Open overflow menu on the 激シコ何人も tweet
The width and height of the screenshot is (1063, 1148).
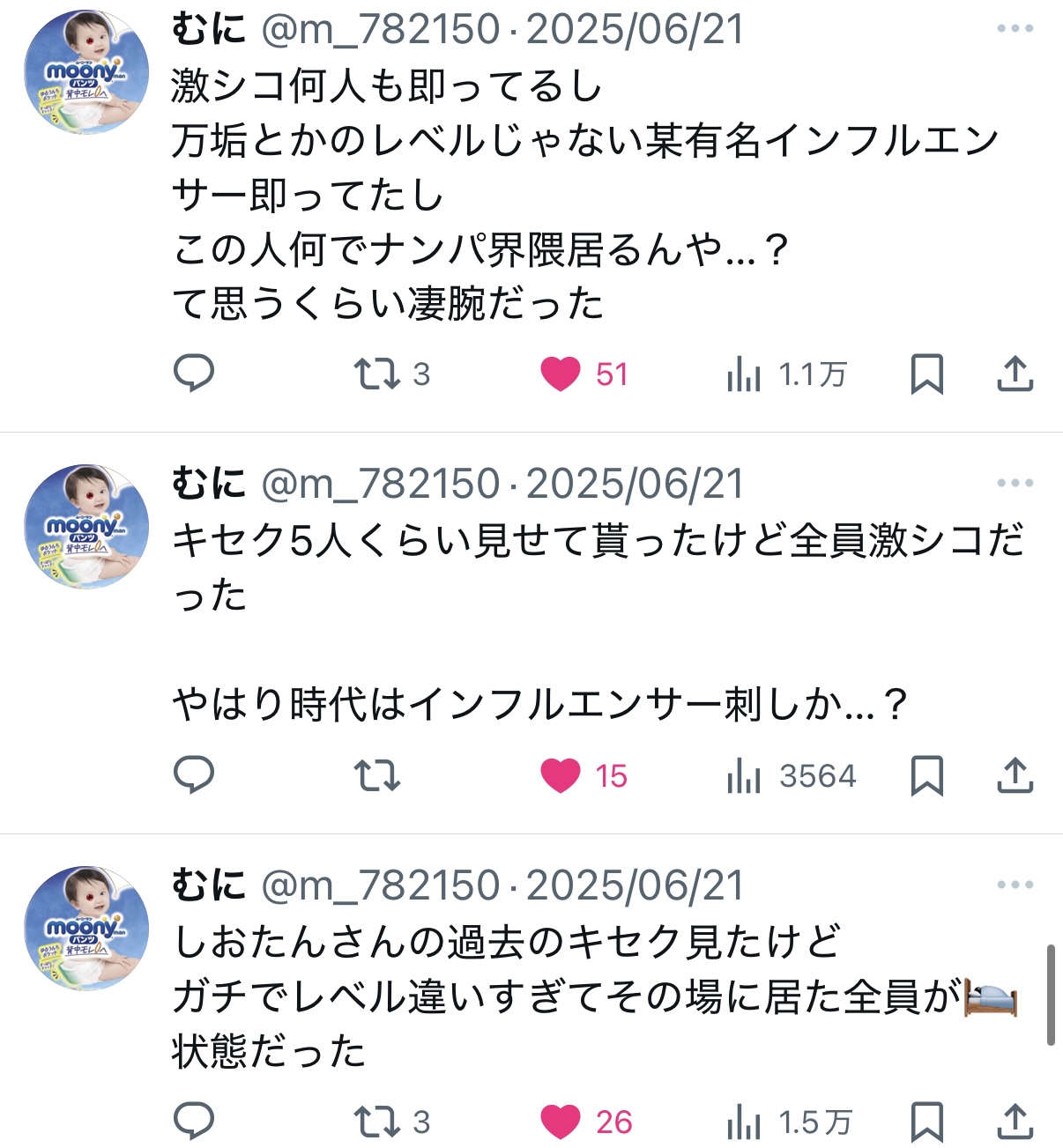(x=1015, y=29)
